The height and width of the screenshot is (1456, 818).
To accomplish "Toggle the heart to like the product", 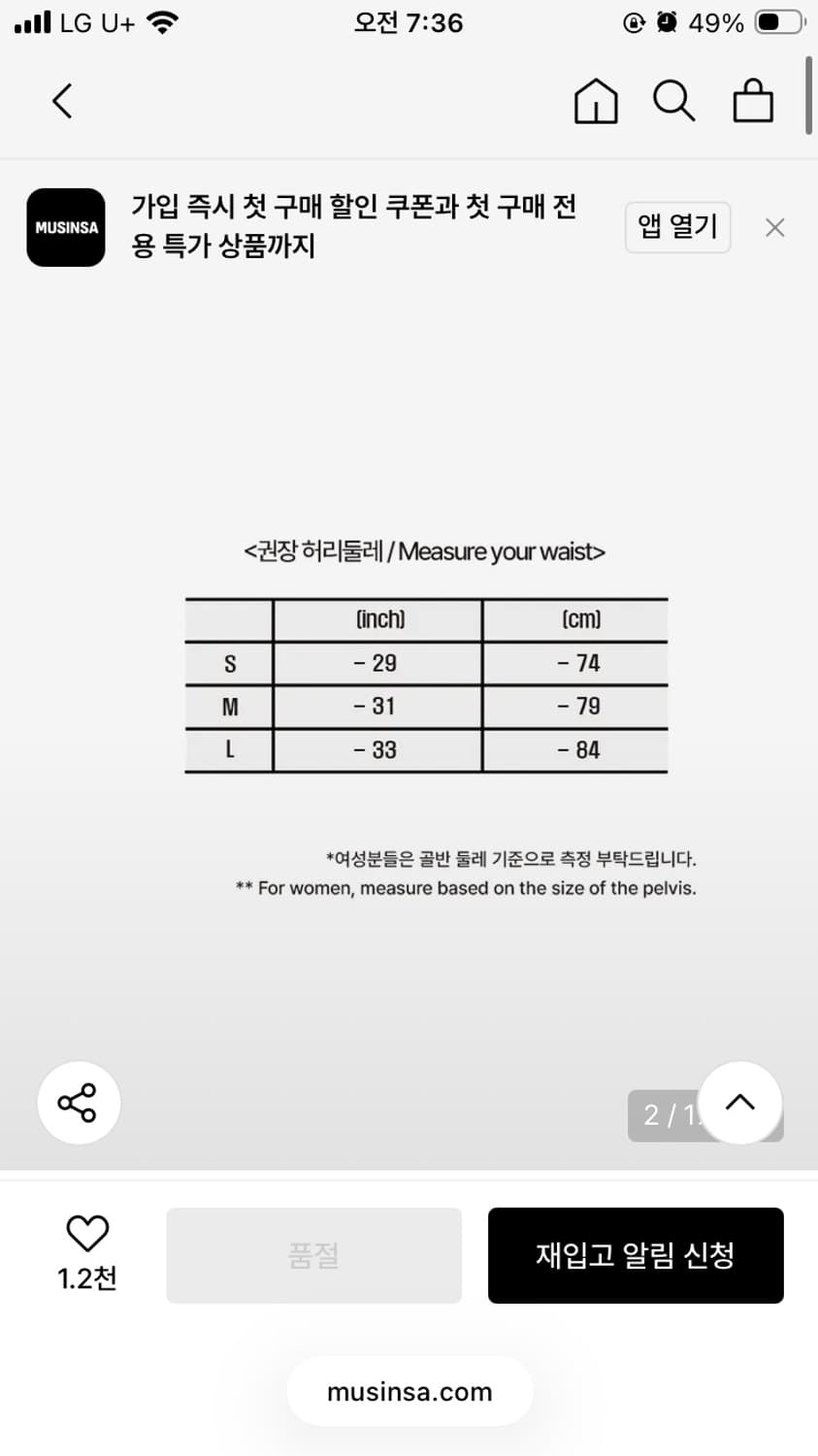I will (x=87, y=1234).
